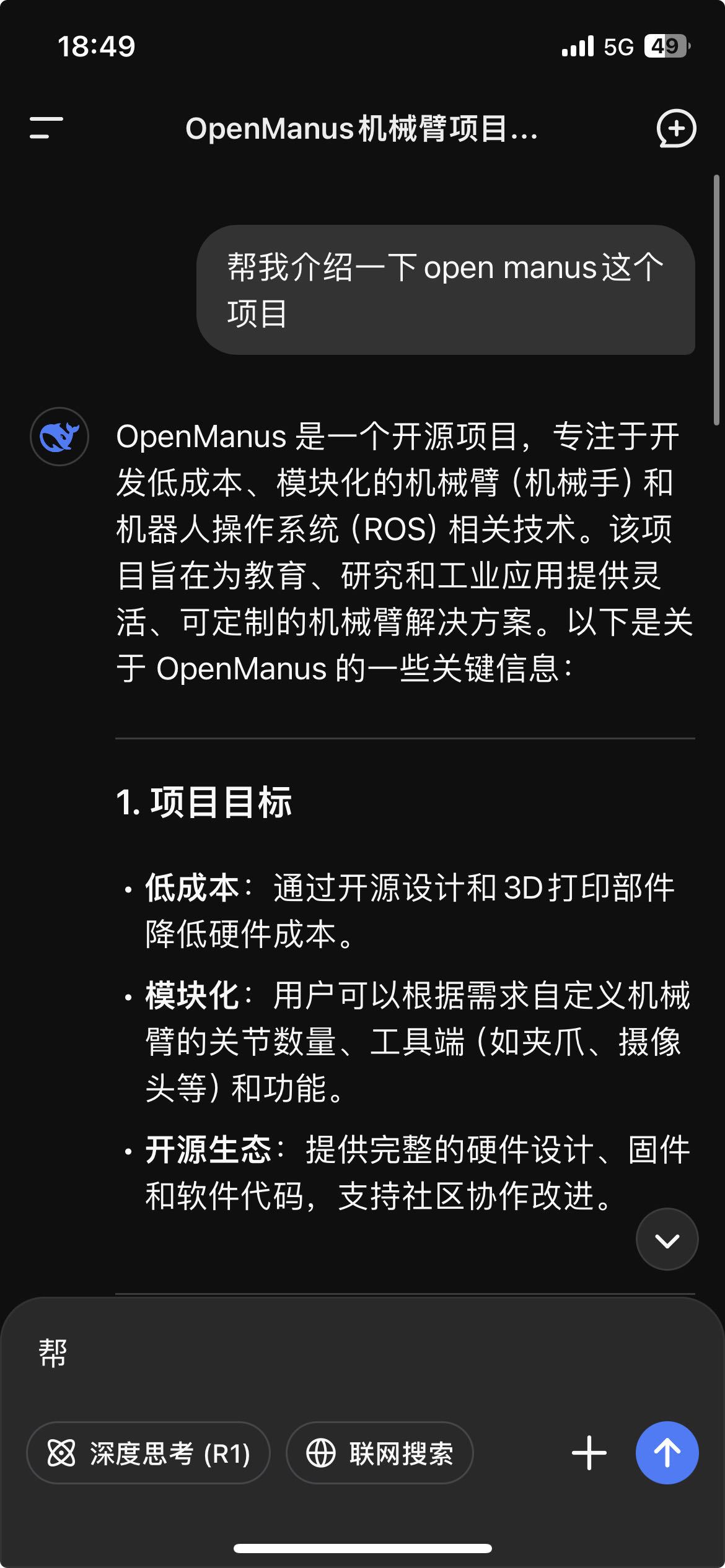Send the typed message
Screen dimensions: 725x1568
tap(667, 1453)
